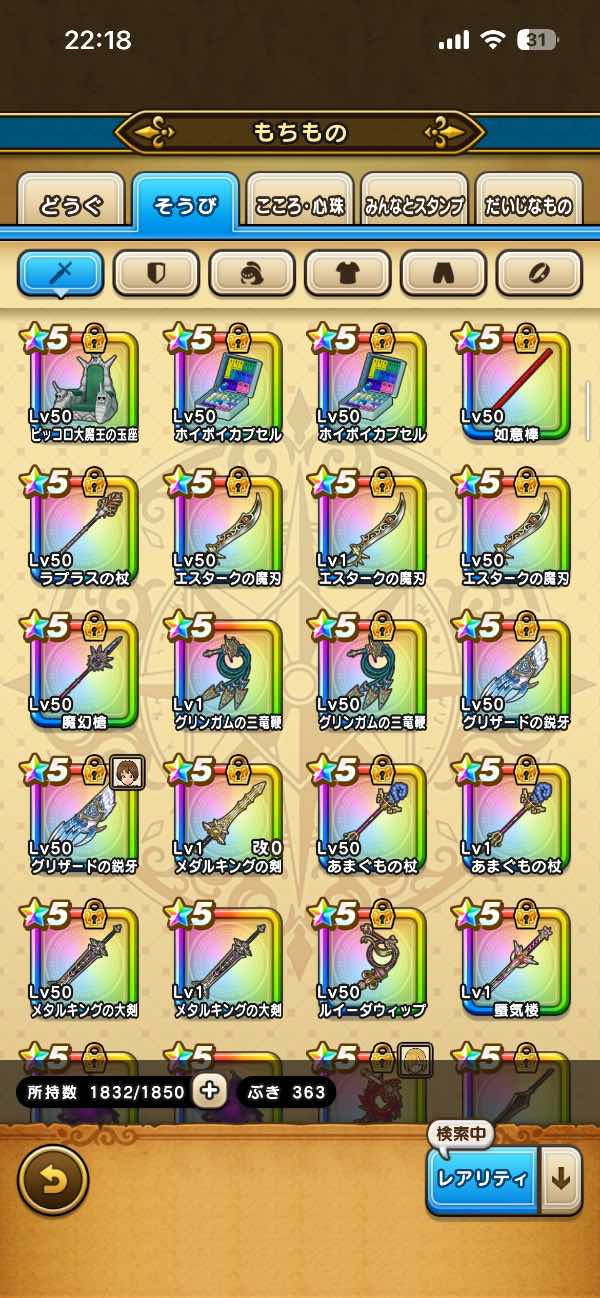The image size is (600, 1298).
Task: Open the こころ・心珠 tab
Action: (300, 205)
